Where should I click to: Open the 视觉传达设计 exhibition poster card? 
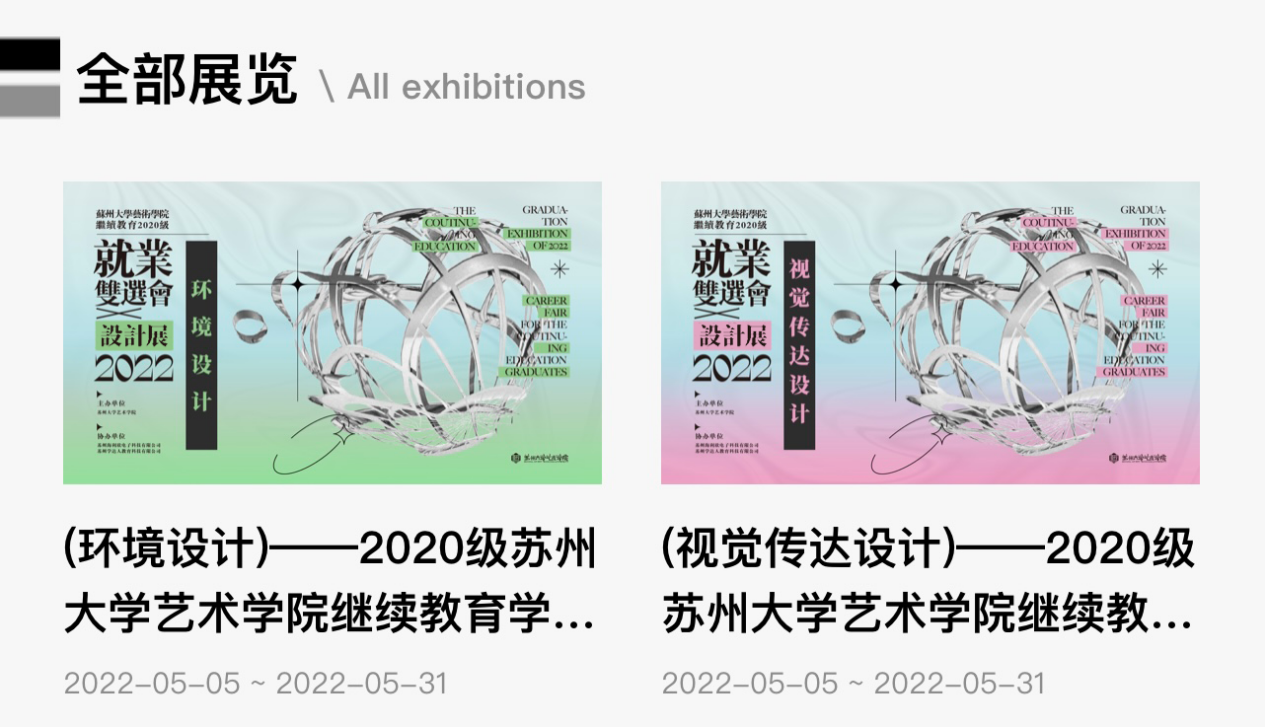pos(930,332)
